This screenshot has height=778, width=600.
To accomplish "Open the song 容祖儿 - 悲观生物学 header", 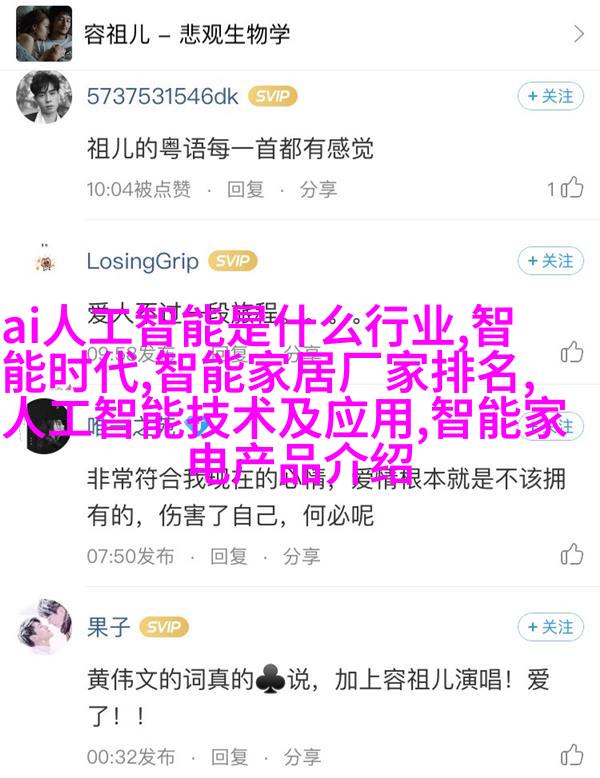I will (300, 33).
